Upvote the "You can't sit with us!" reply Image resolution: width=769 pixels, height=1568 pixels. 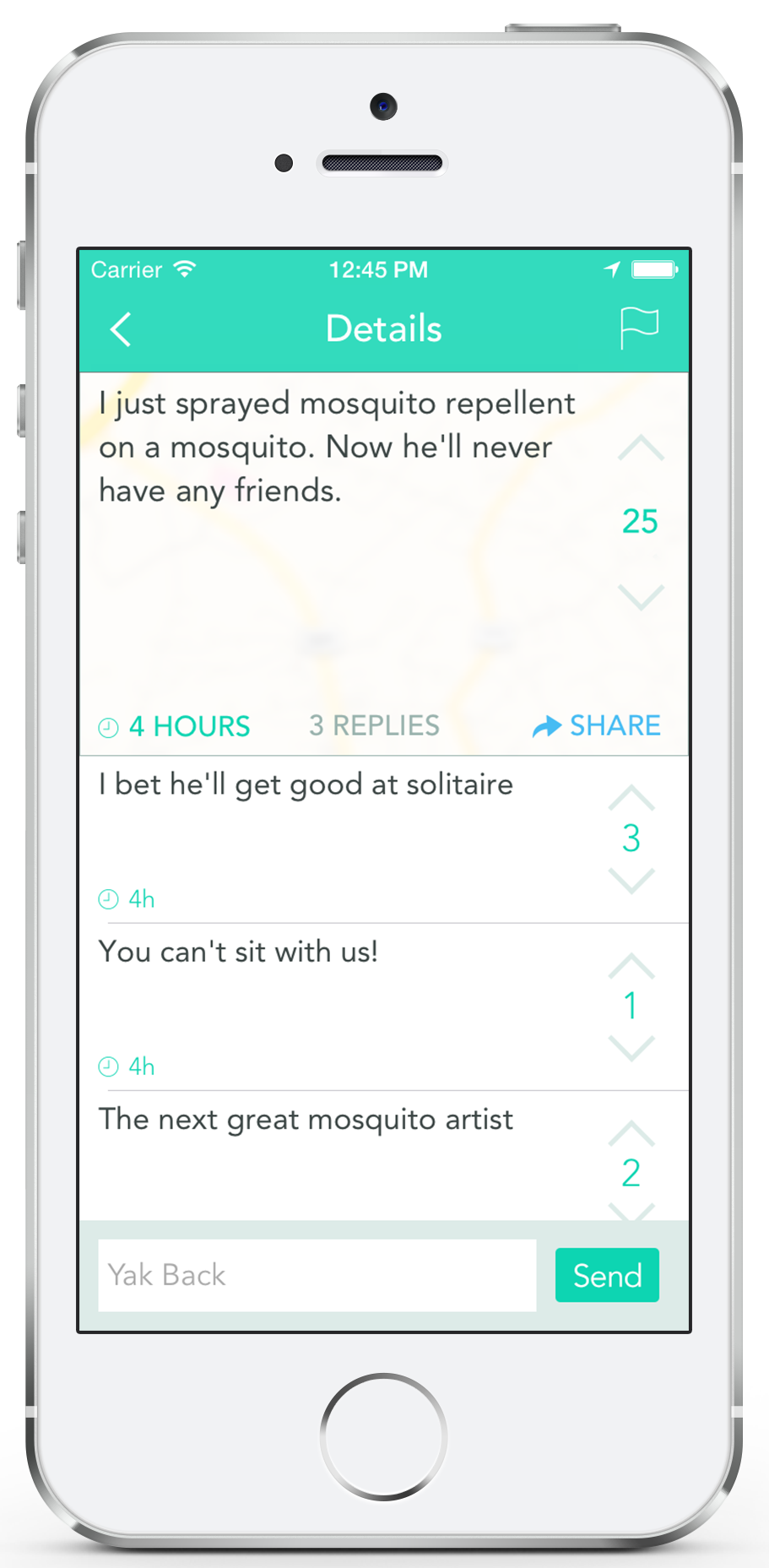[631, 965]
